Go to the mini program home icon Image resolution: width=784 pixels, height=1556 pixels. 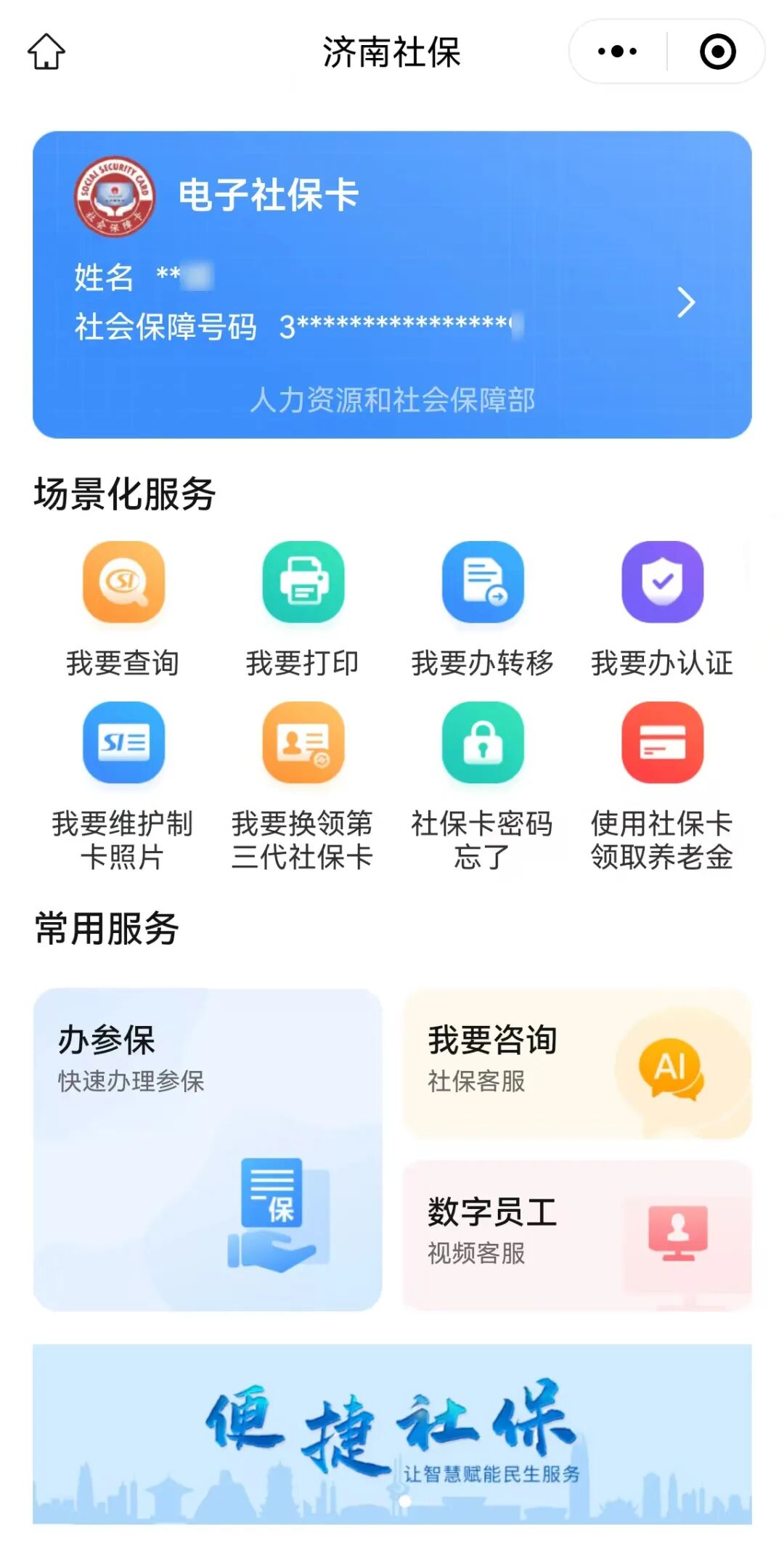tap(46, 52)
